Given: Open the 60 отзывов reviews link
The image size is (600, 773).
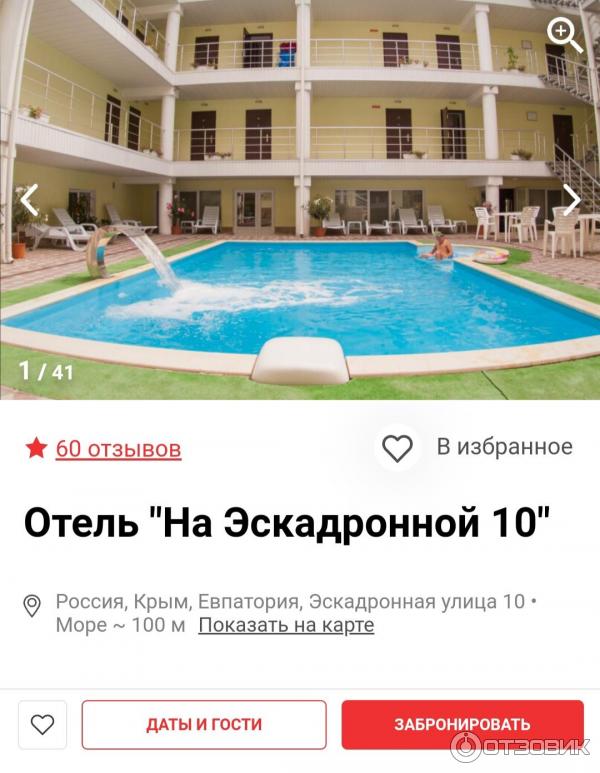Looking at the screenshot, I should [118, 449].
